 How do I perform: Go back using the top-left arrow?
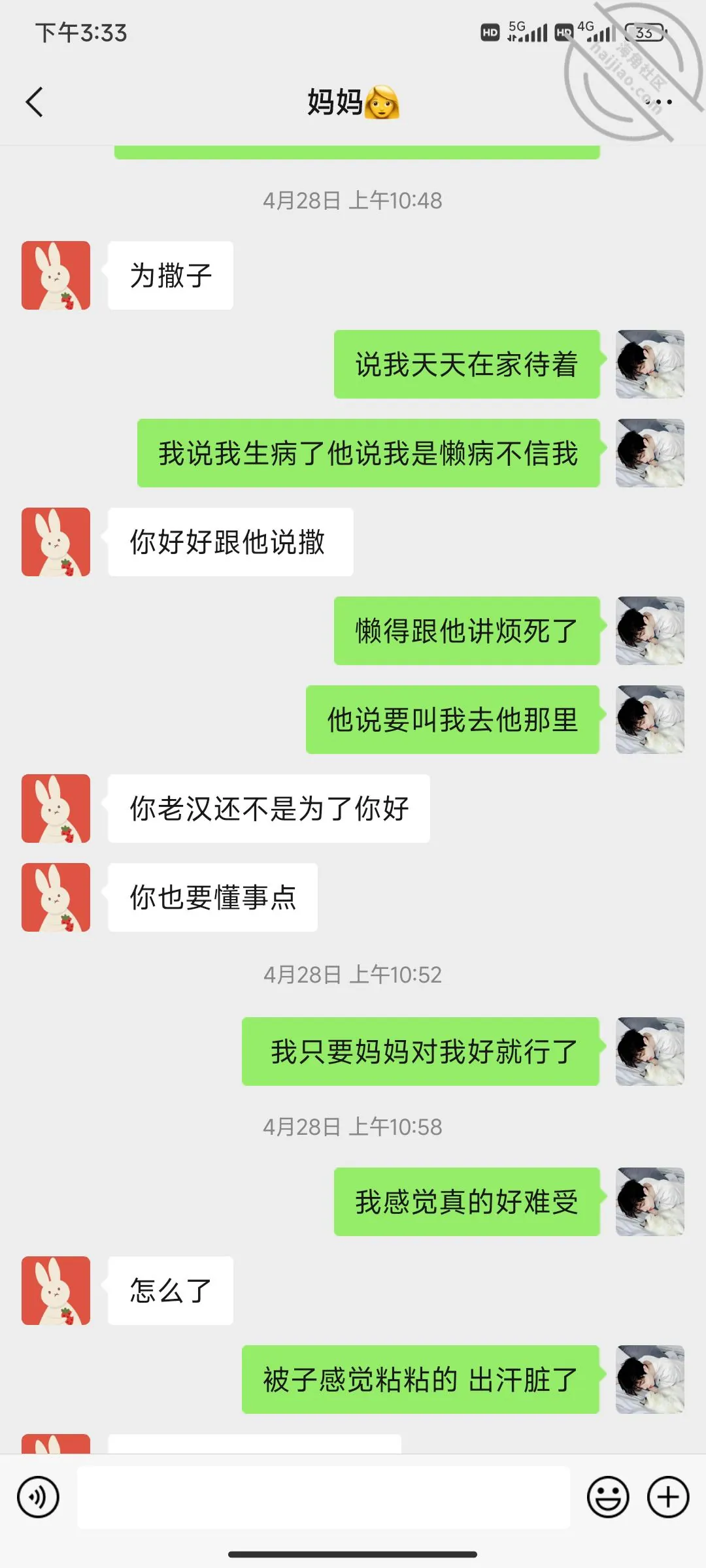35,103
